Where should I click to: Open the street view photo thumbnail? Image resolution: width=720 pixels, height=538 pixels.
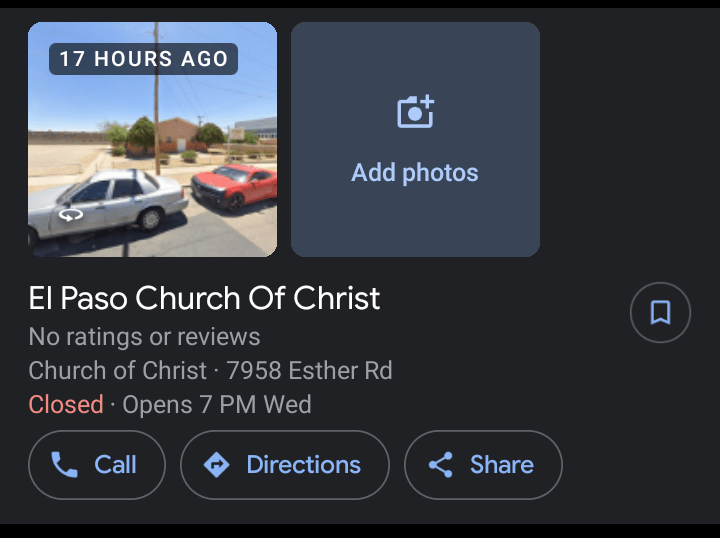[152, 140]
